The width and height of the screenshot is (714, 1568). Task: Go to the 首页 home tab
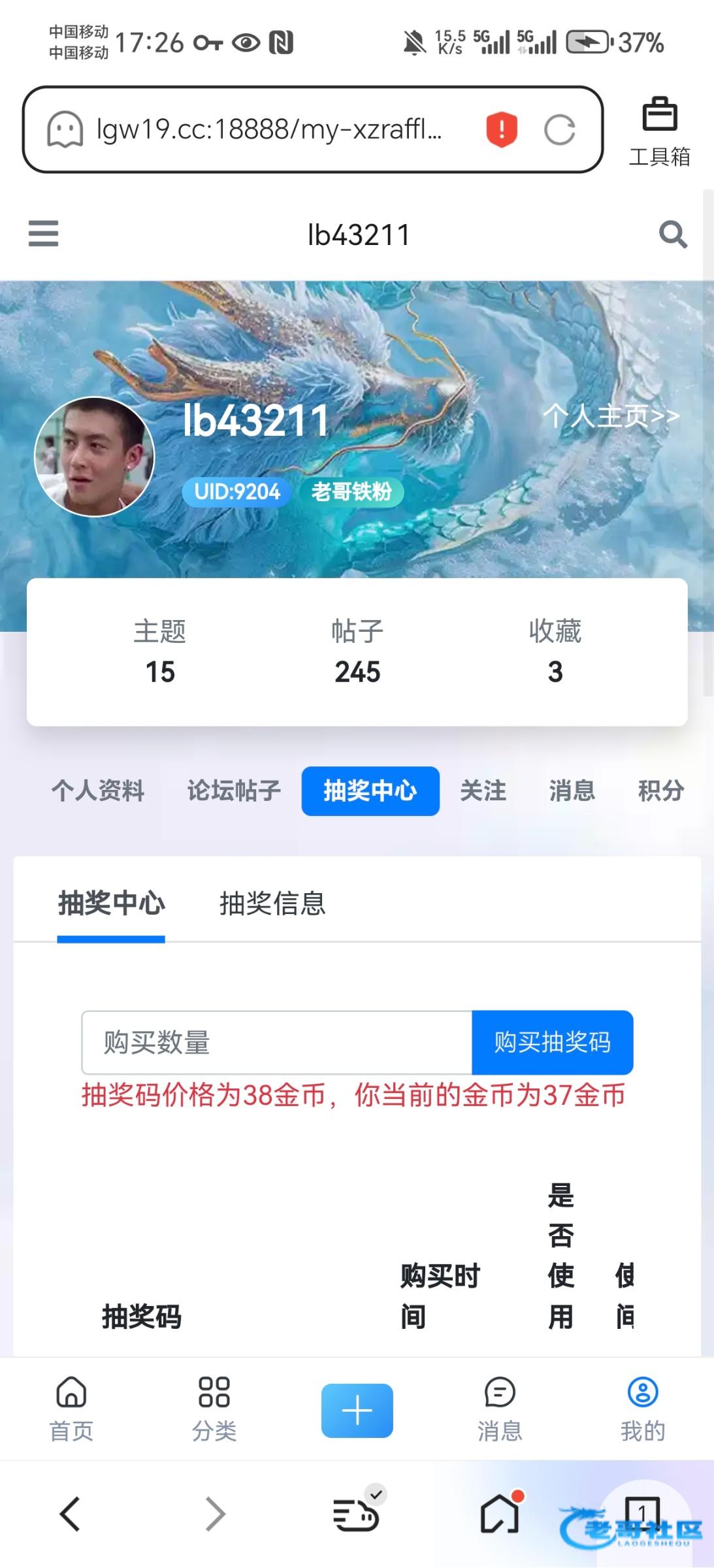click(x=71, y=1409)
